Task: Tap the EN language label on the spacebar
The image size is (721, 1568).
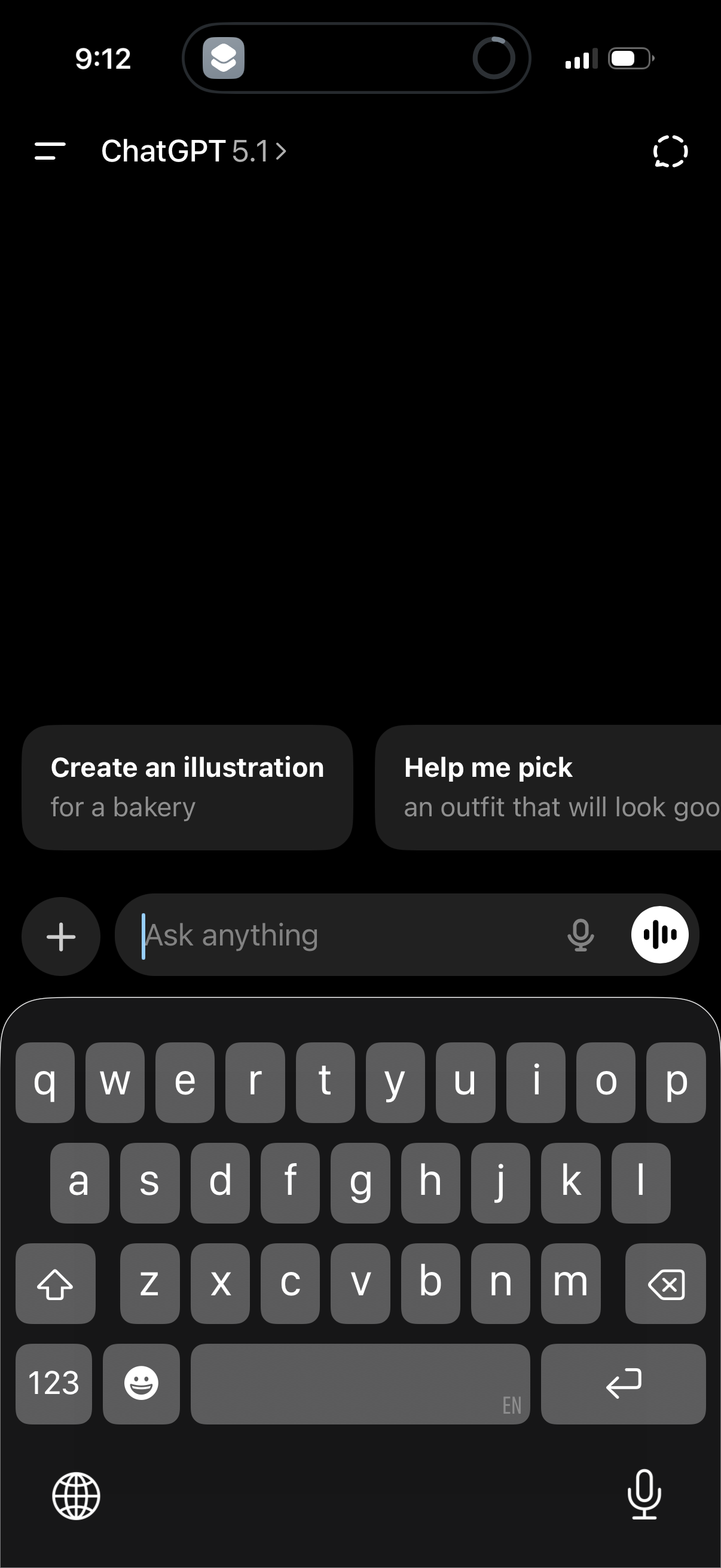Action: click(512, 1405)
